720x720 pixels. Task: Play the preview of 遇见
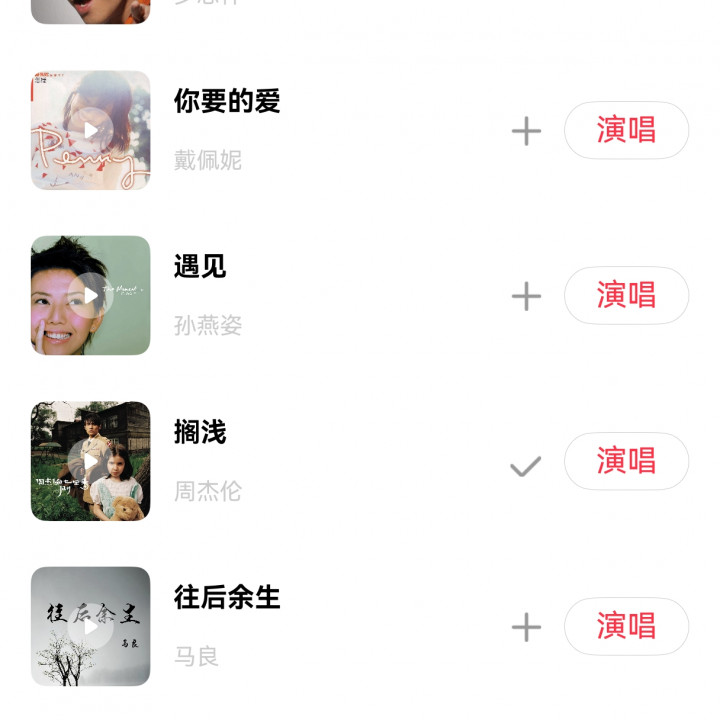click(x=91, y=296)
